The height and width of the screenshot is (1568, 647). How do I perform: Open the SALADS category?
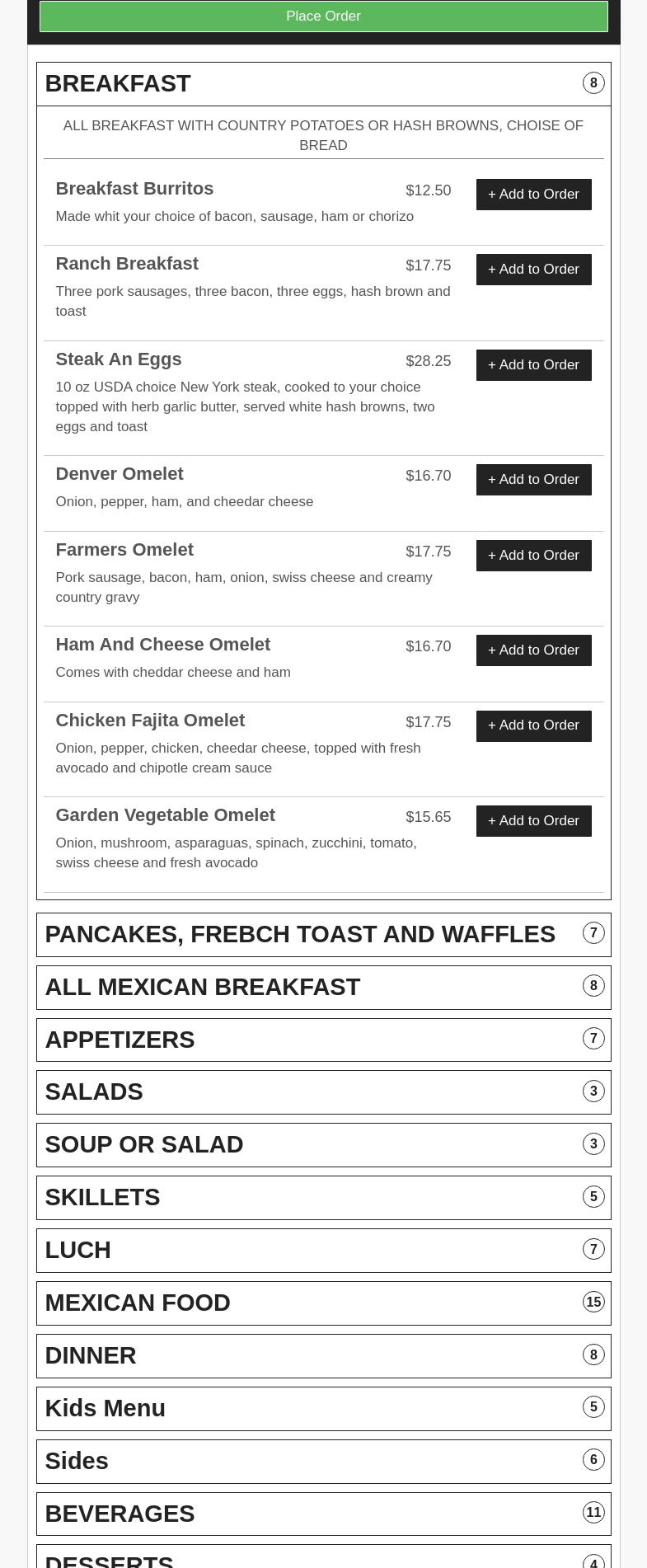pos(323,1091)
